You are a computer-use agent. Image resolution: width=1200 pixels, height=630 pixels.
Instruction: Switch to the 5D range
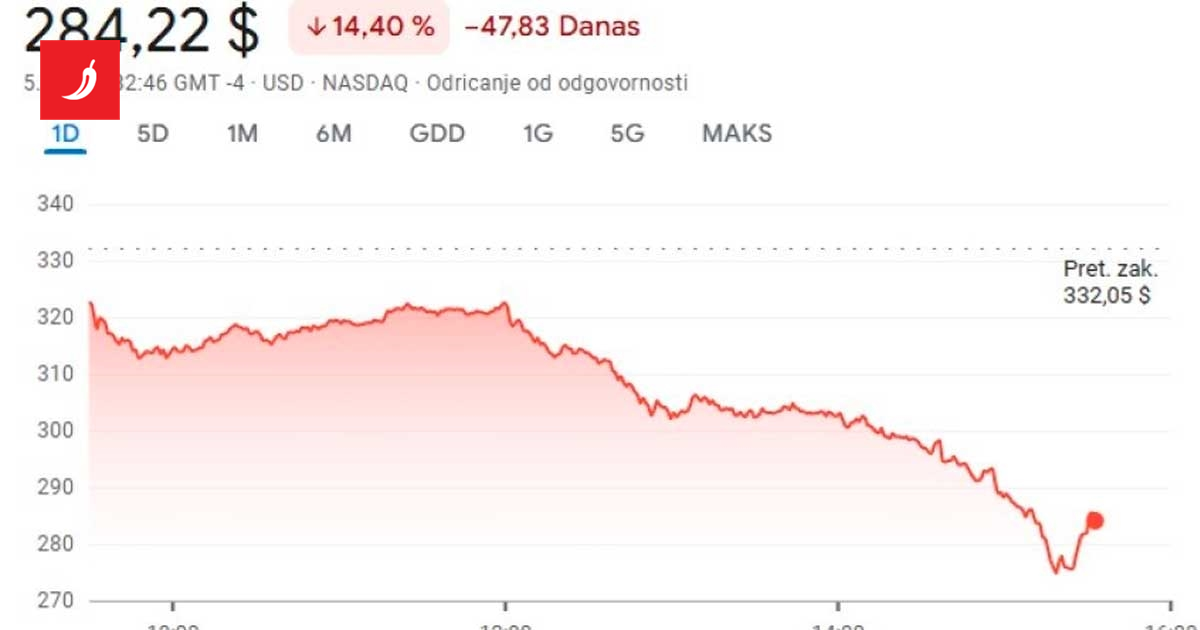(152, 133)
